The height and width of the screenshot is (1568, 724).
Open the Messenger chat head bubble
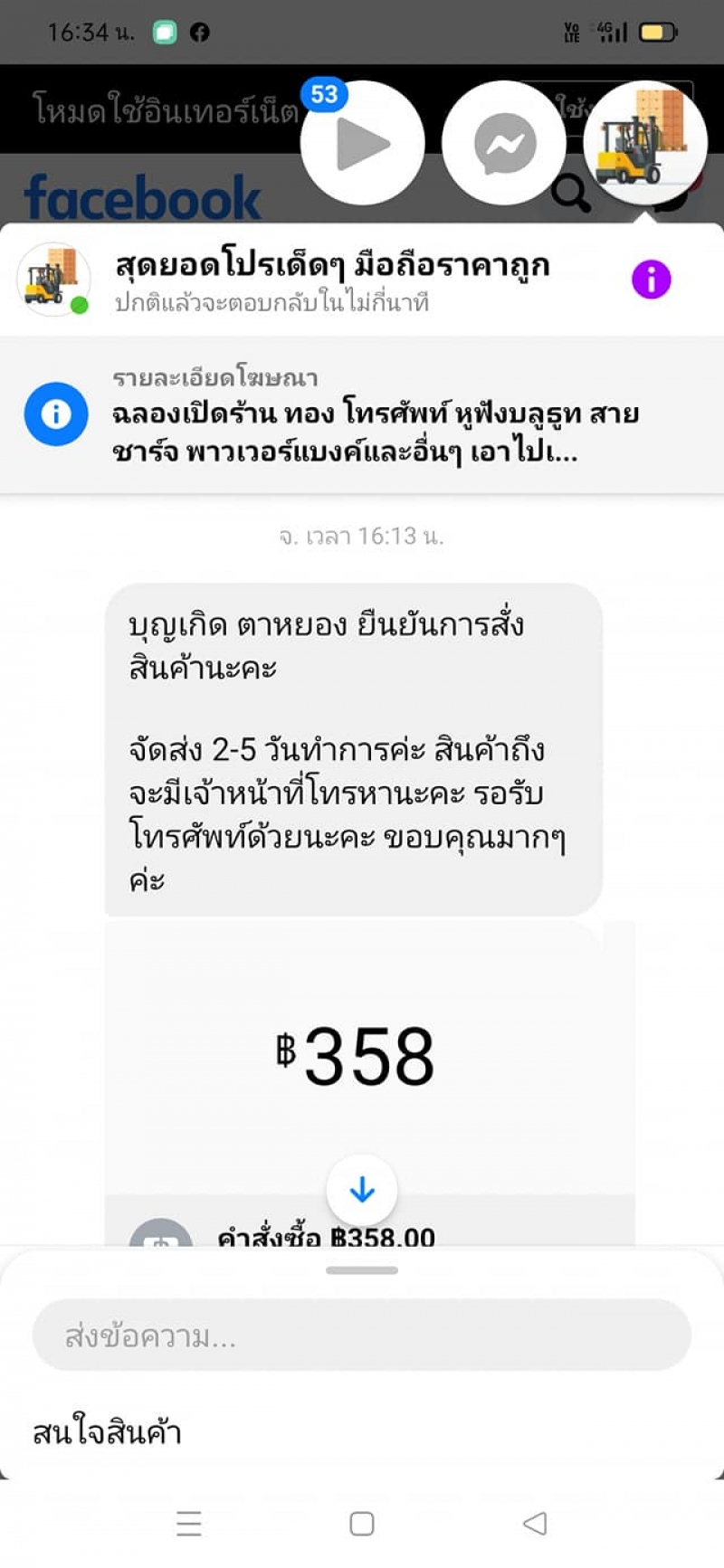click(x=504, y=143)
